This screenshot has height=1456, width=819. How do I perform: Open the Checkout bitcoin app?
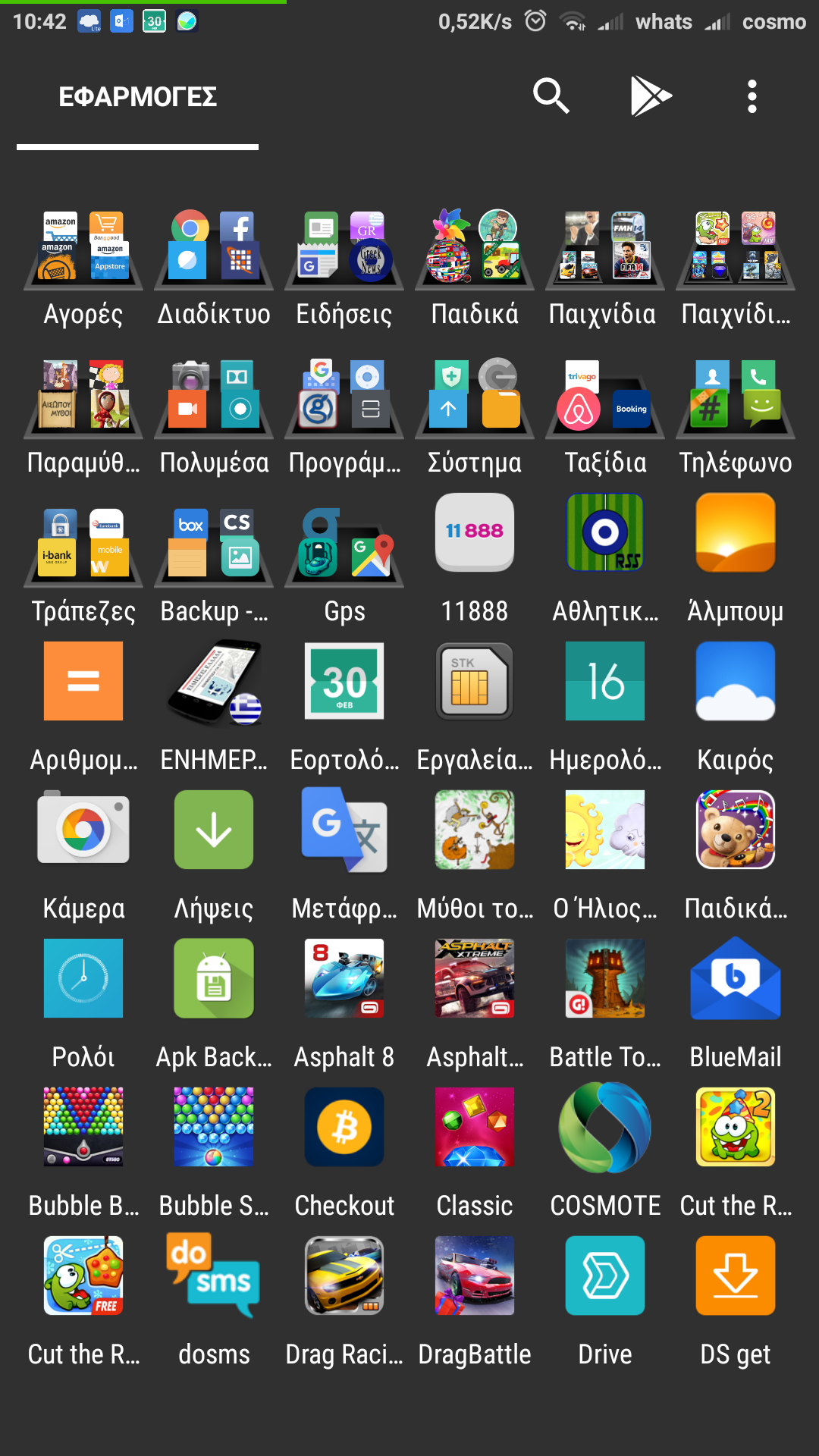(344, 1126)
